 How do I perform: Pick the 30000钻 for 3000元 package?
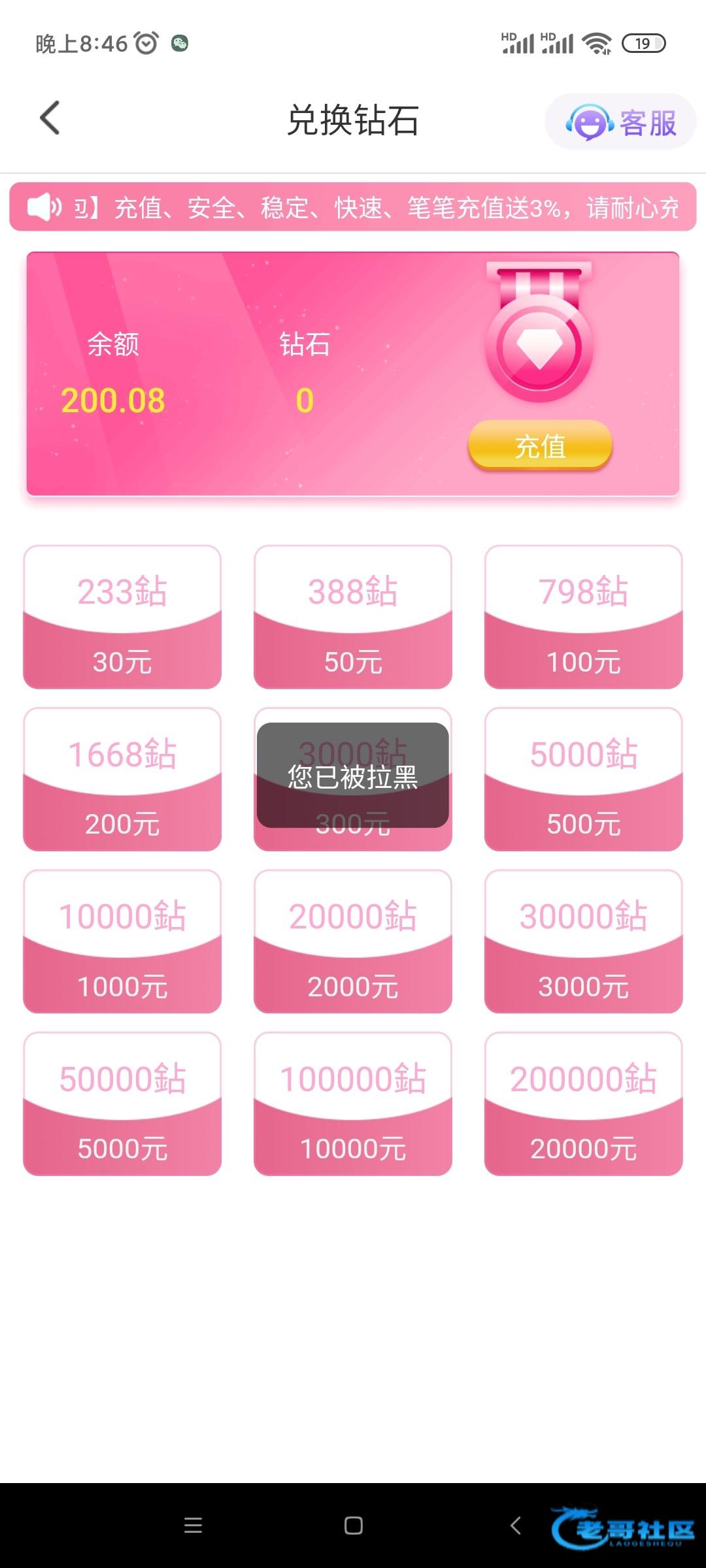[583, 941]
